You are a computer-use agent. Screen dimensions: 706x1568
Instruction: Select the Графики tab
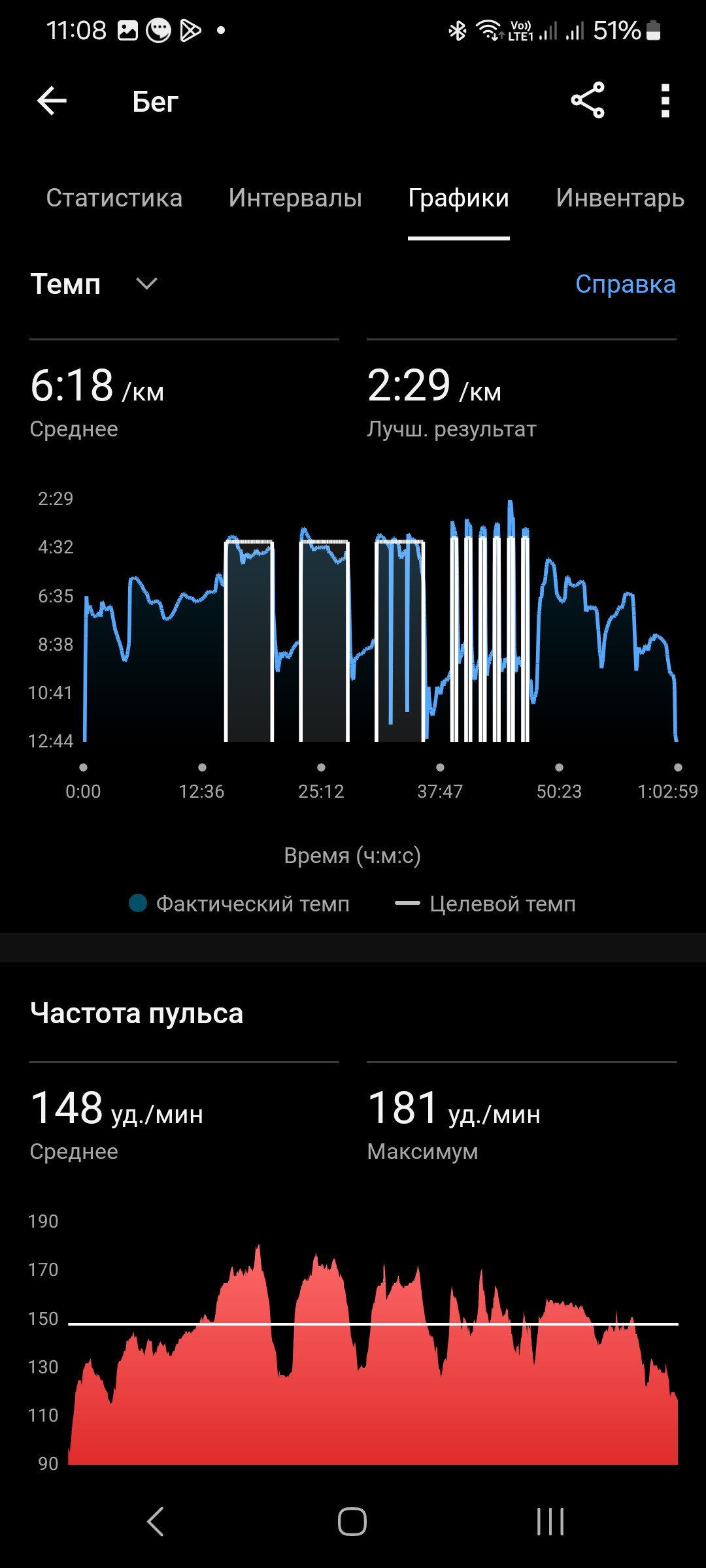[458, 197]
